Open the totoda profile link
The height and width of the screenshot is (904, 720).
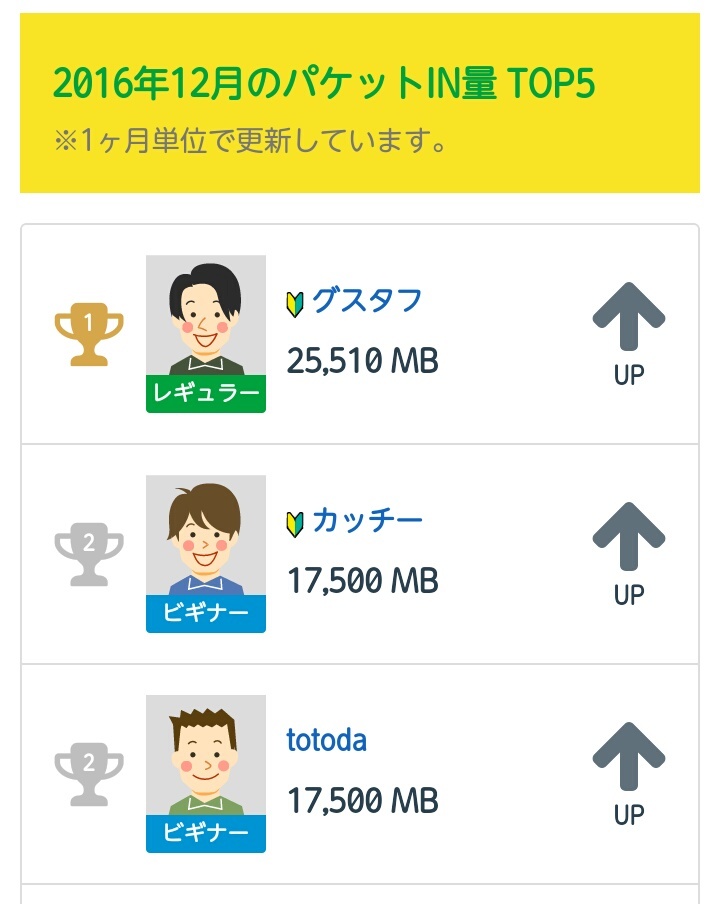tap(326, 741)
